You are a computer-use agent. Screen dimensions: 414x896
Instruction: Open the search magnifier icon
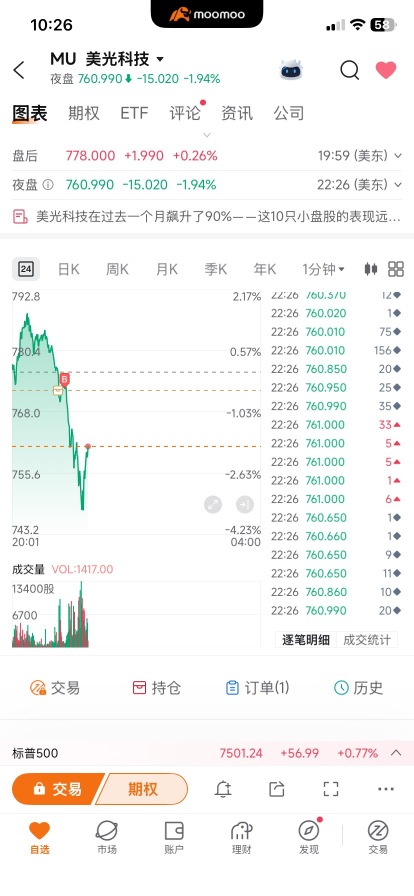pos(349,70)
